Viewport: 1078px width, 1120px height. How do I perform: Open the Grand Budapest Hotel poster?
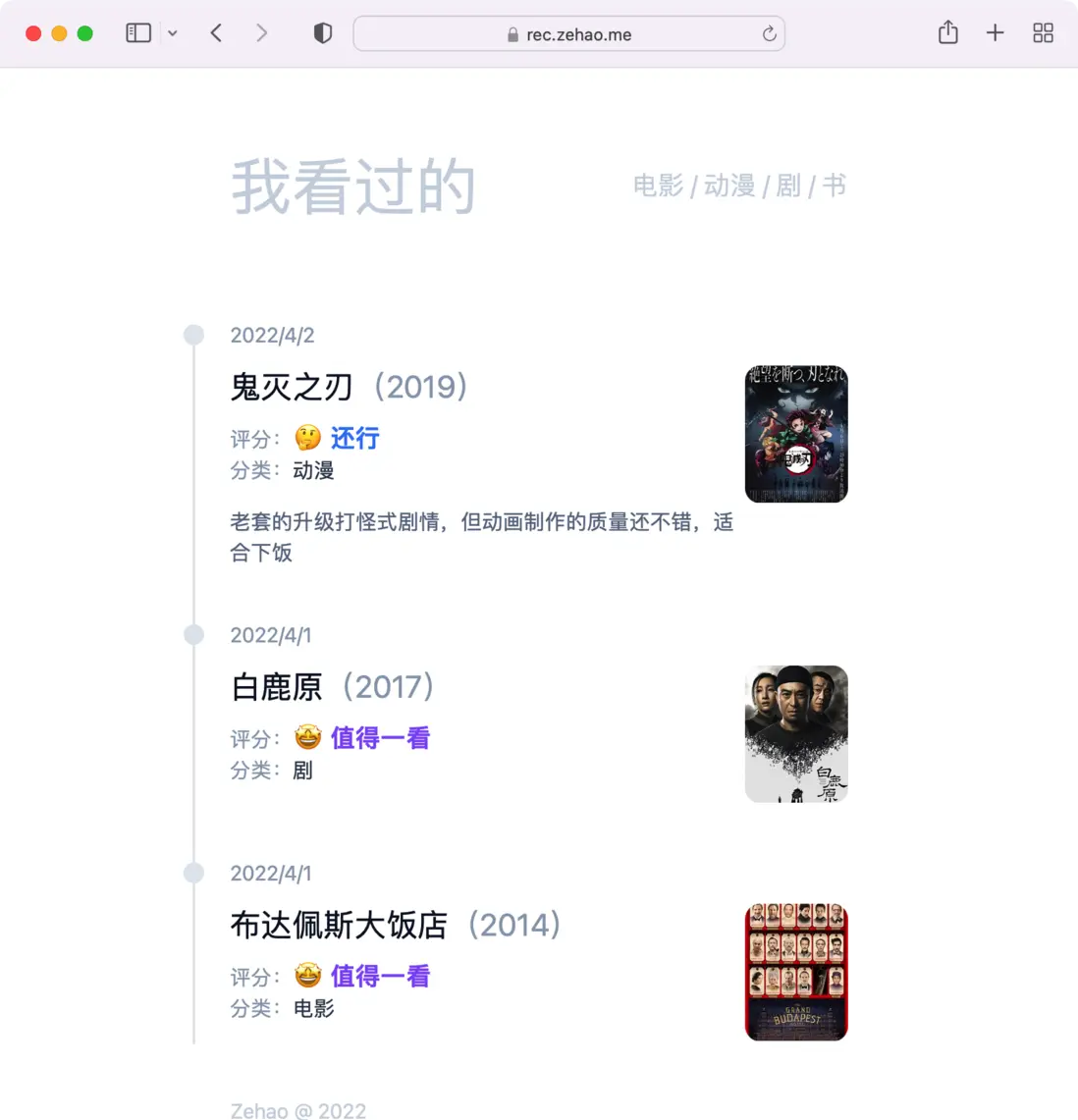(796, 971)
